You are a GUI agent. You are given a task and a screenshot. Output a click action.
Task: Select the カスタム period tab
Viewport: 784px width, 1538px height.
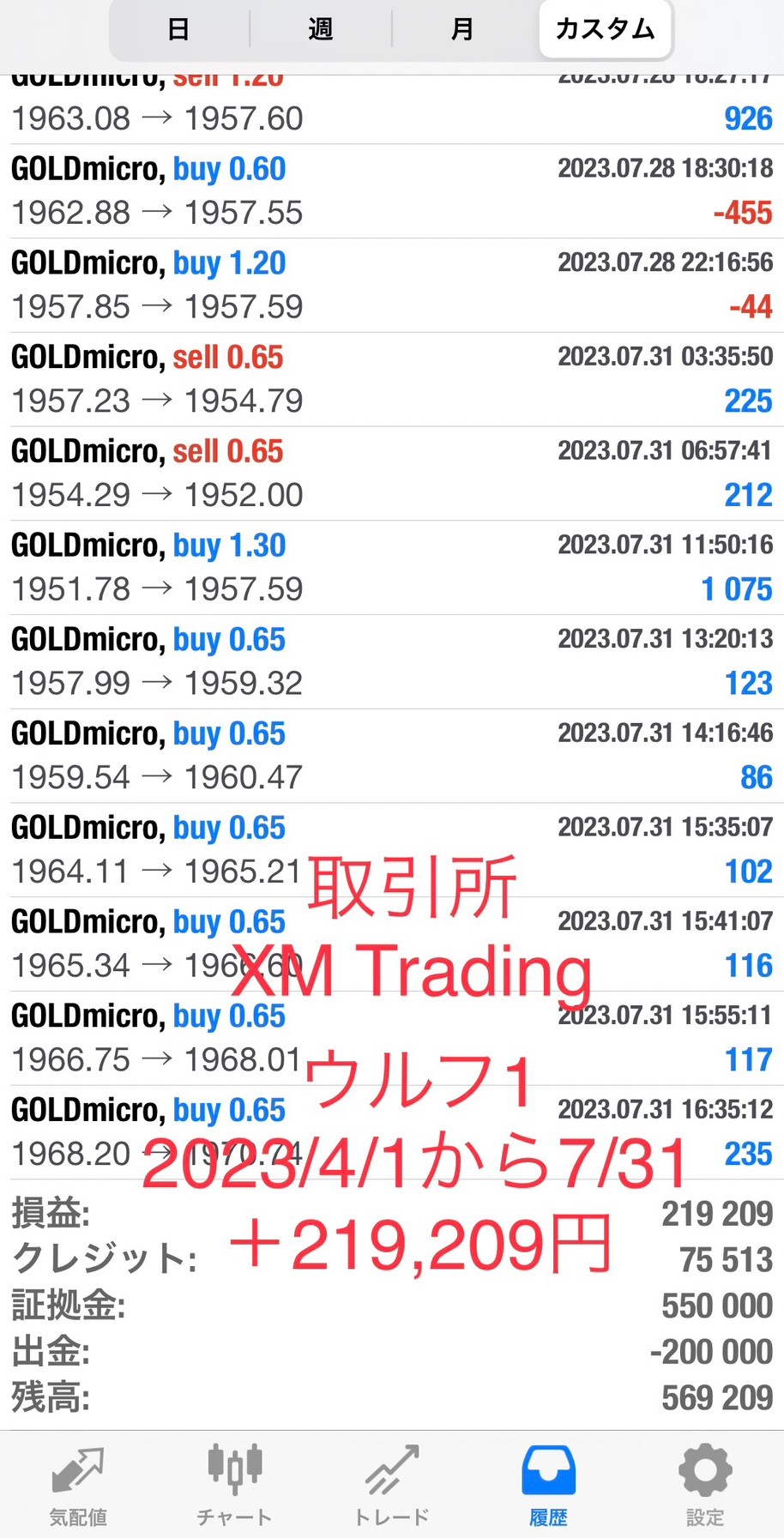click(606, 29)
